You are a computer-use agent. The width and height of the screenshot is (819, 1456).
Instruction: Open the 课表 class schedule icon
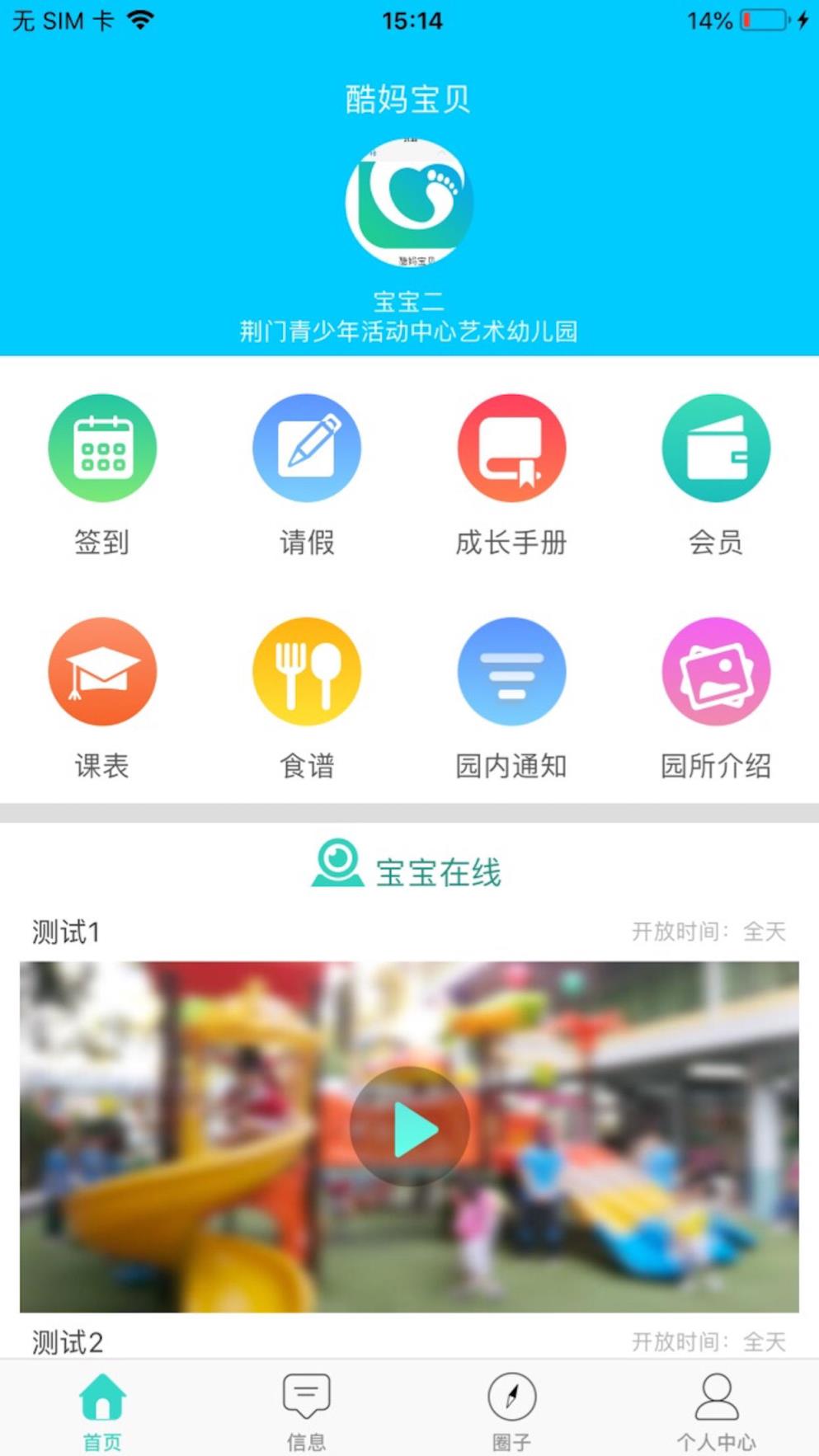[101, 671]
